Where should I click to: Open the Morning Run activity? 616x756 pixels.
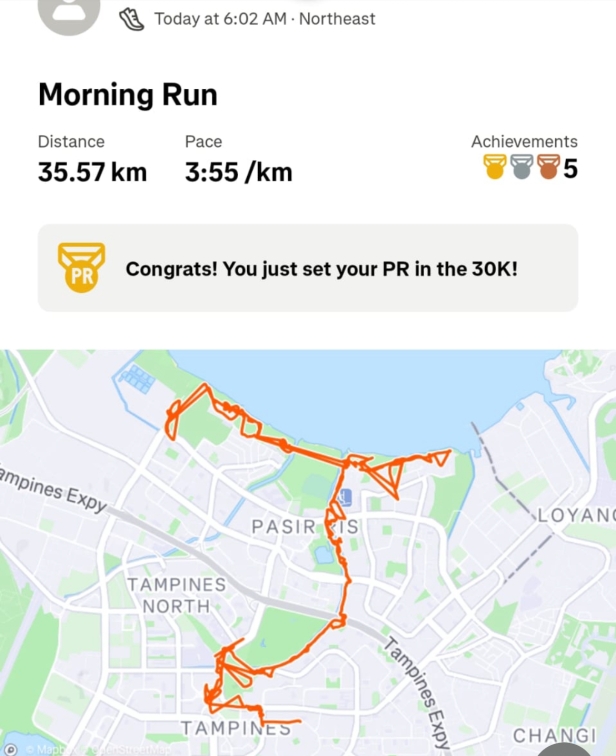[127, 95]
